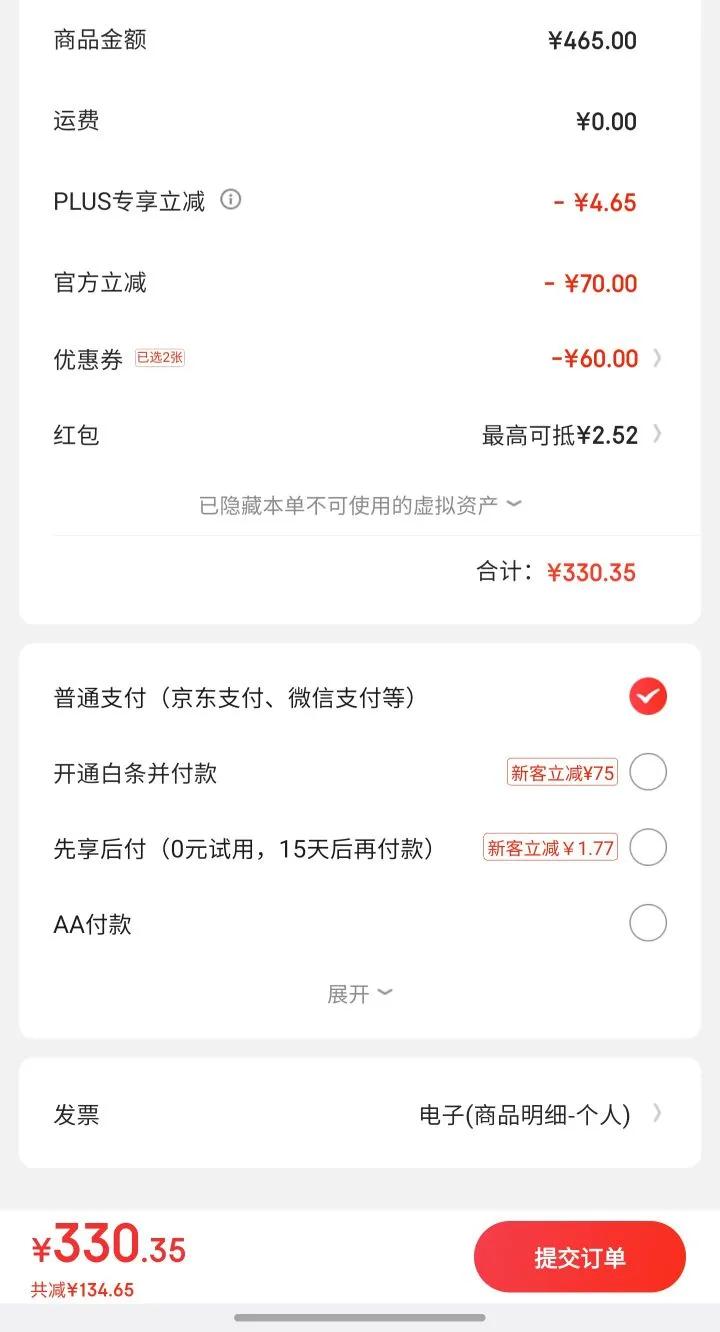Select 普通支付 payment method
Viewport: 720px width, 1332px height.
click(x=648, y=697)
